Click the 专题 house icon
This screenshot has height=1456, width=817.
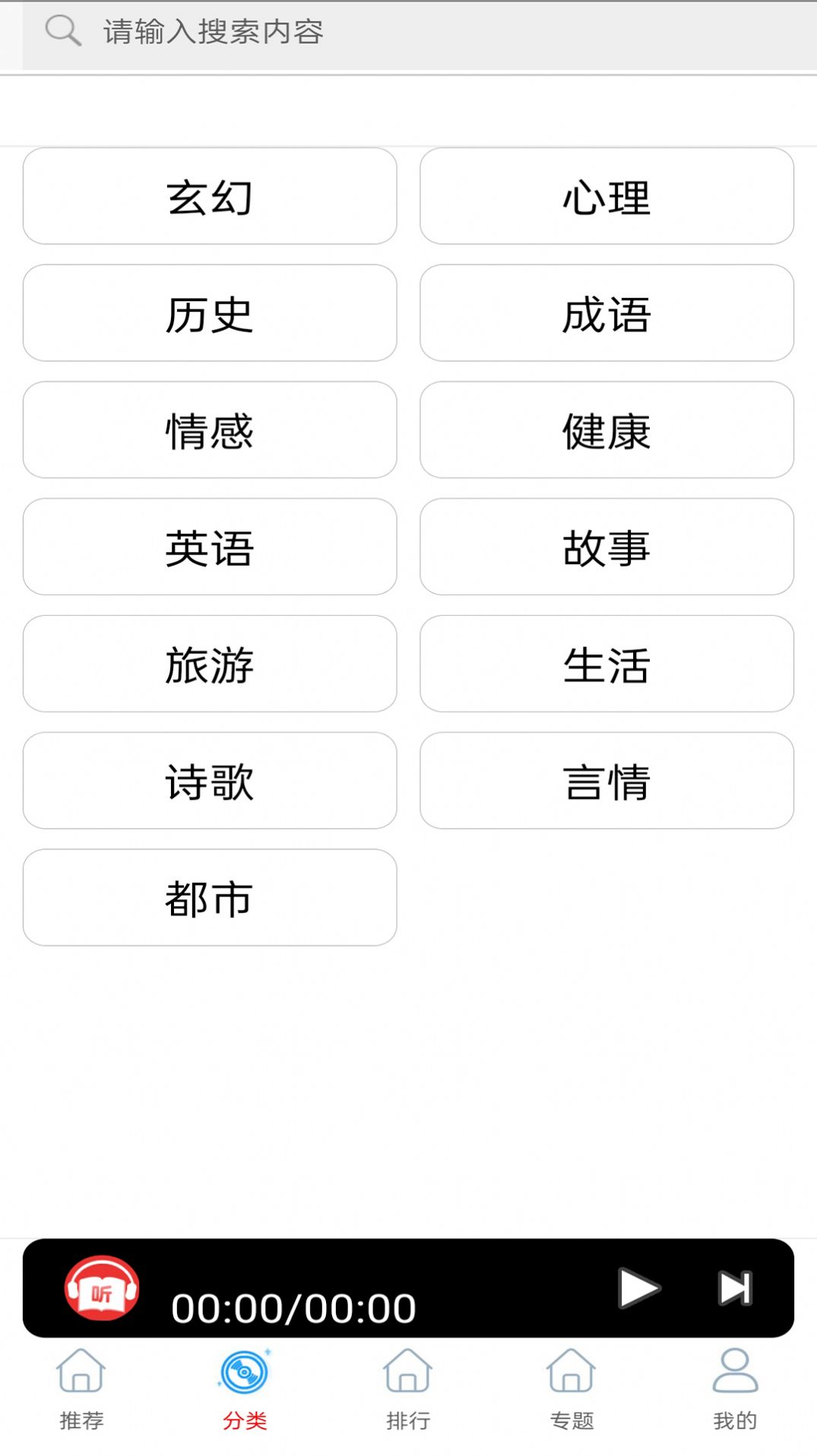tap(572, 1373)
